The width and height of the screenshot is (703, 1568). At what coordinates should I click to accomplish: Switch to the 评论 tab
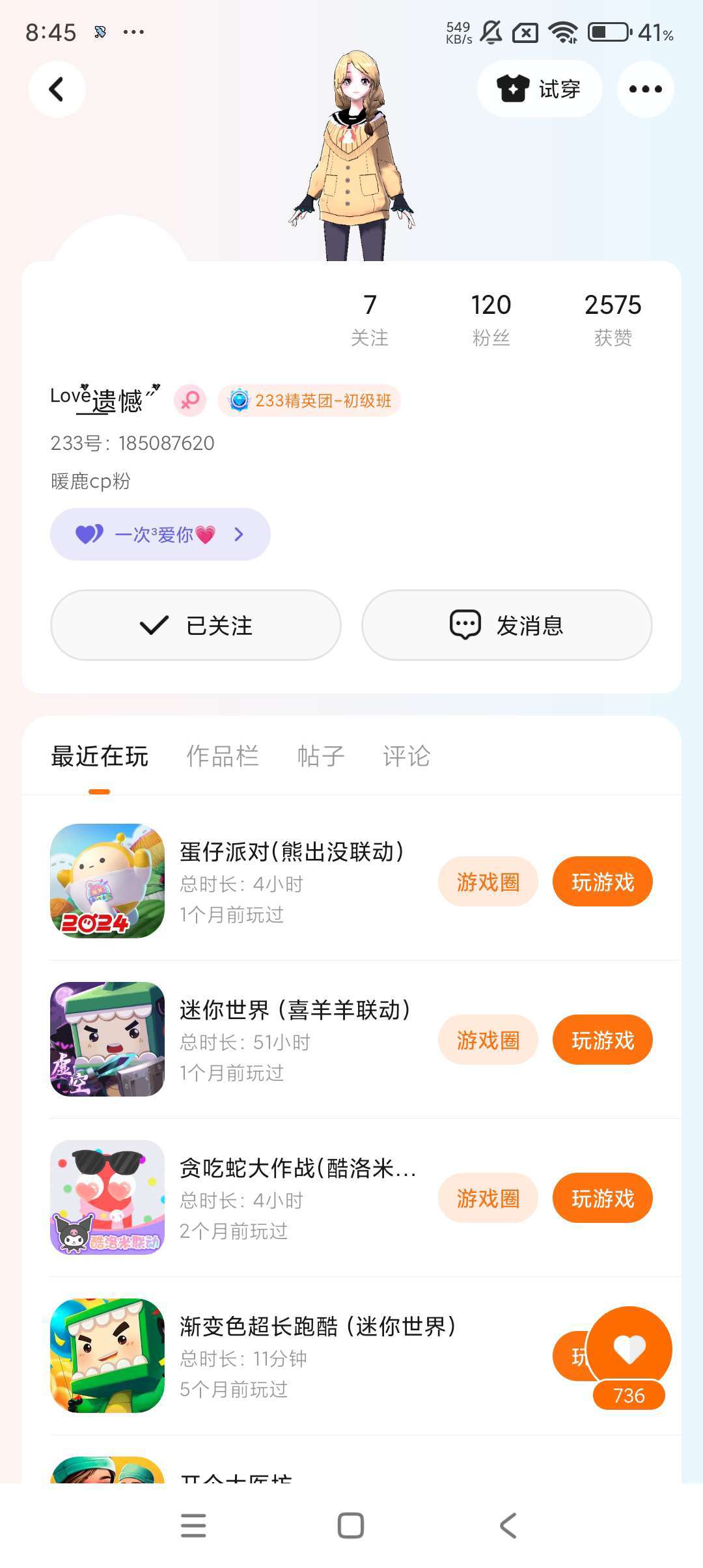(406, 756)
